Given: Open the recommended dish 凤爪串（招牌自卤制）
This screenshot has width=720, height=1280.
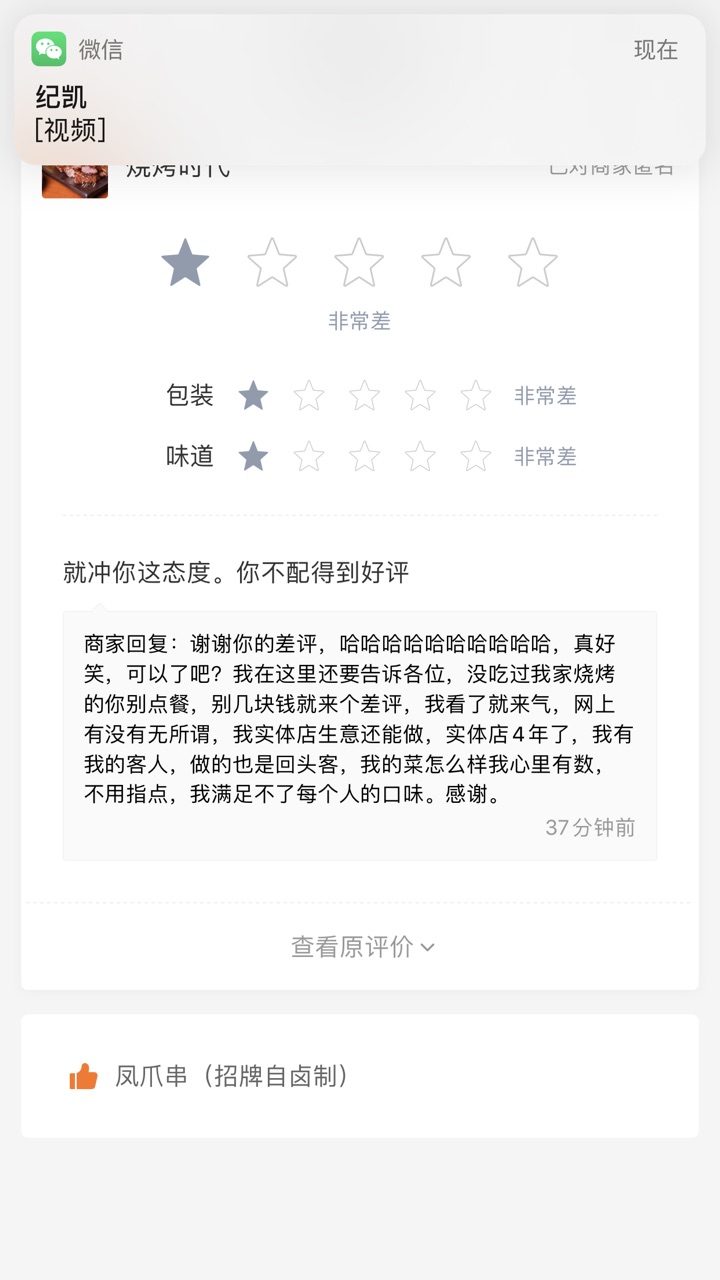Looking at the screenshot, I should pos(232,1076).
